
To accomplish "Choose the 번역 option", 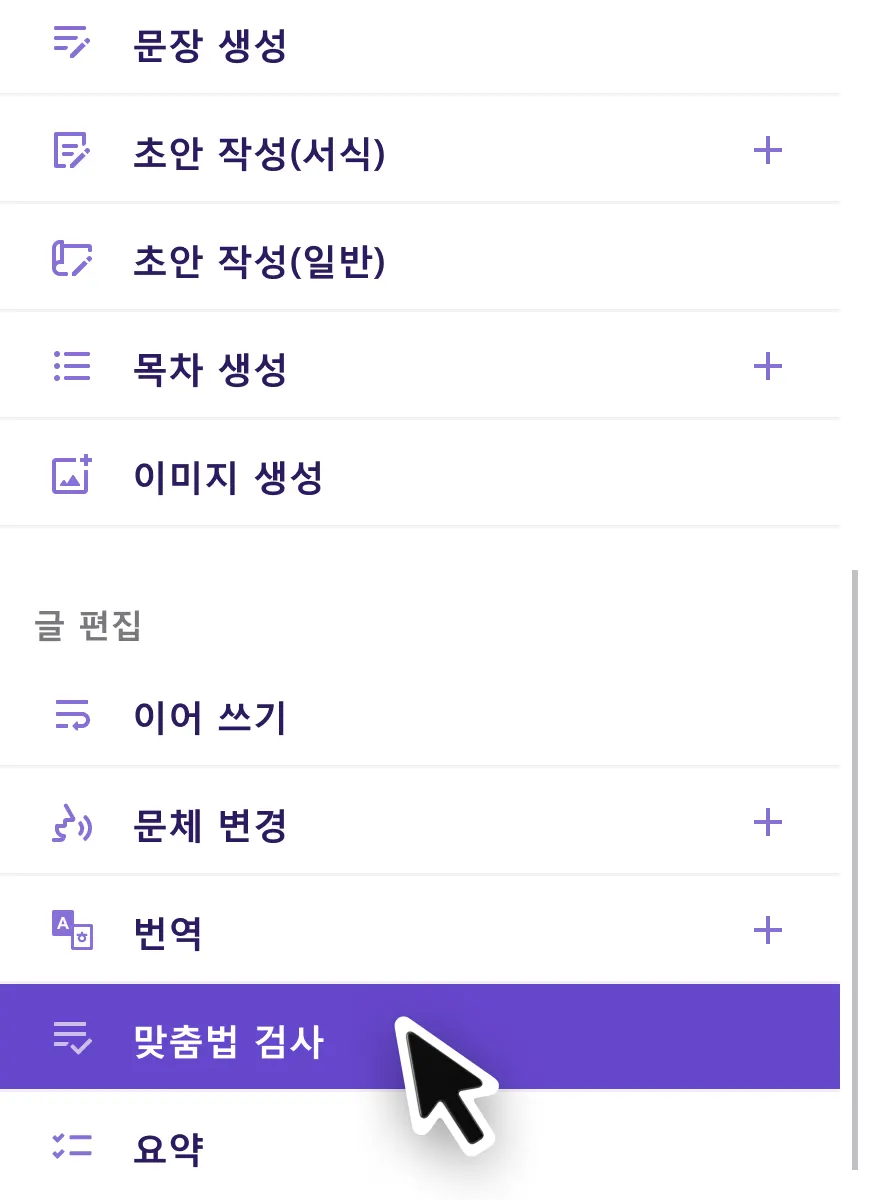I will tap(168, 932).
